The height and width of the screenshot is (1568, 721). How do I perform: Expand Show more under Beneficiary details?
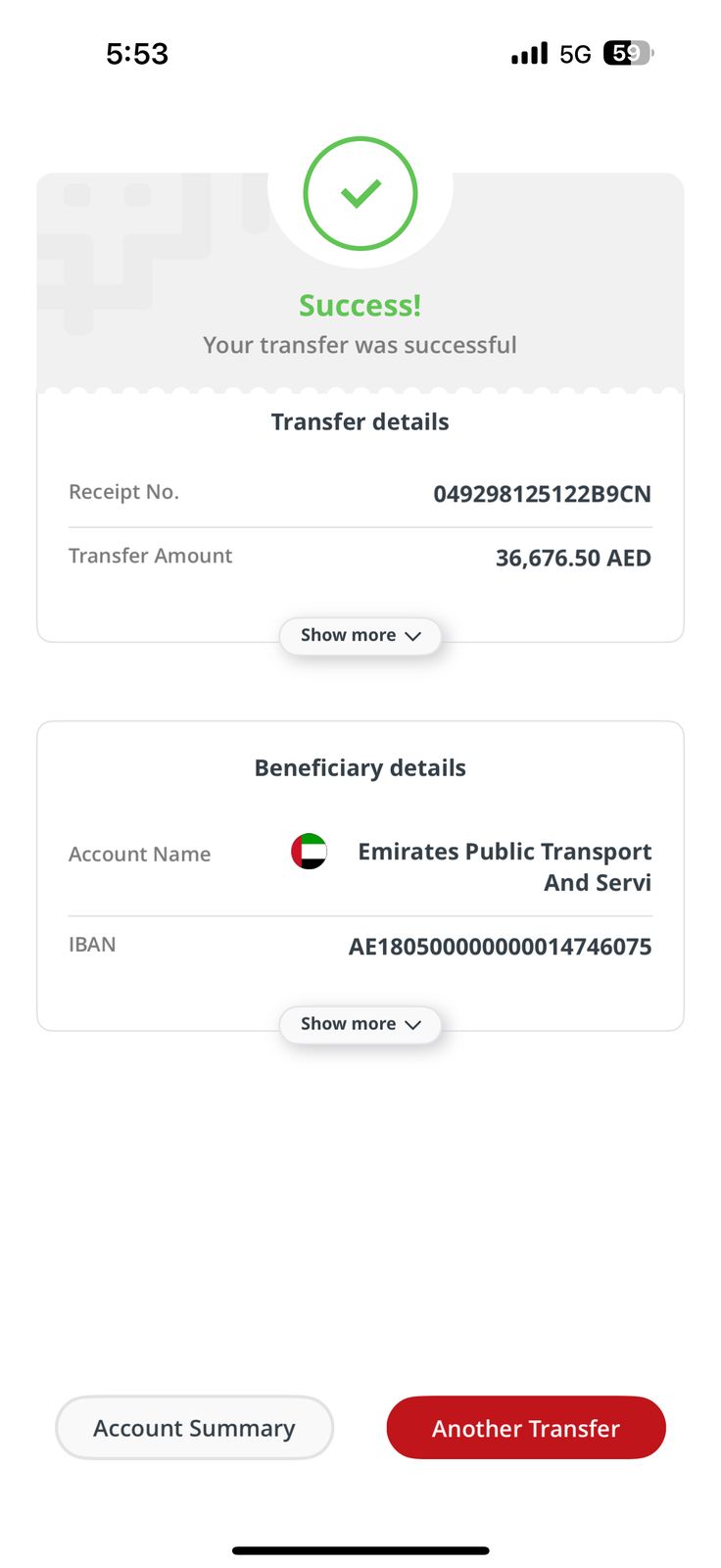tap(360, 1024)
